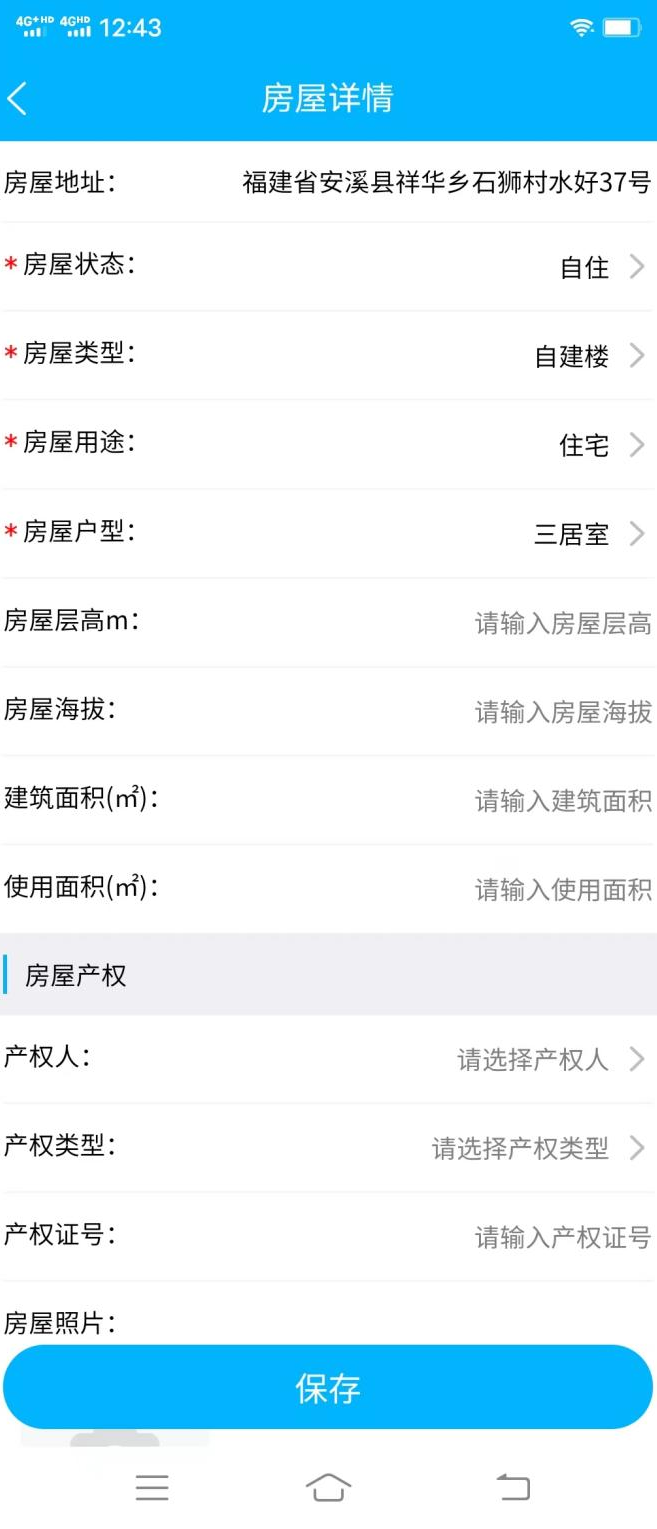Tap the 产权证号 input field

pos(562,1237)
